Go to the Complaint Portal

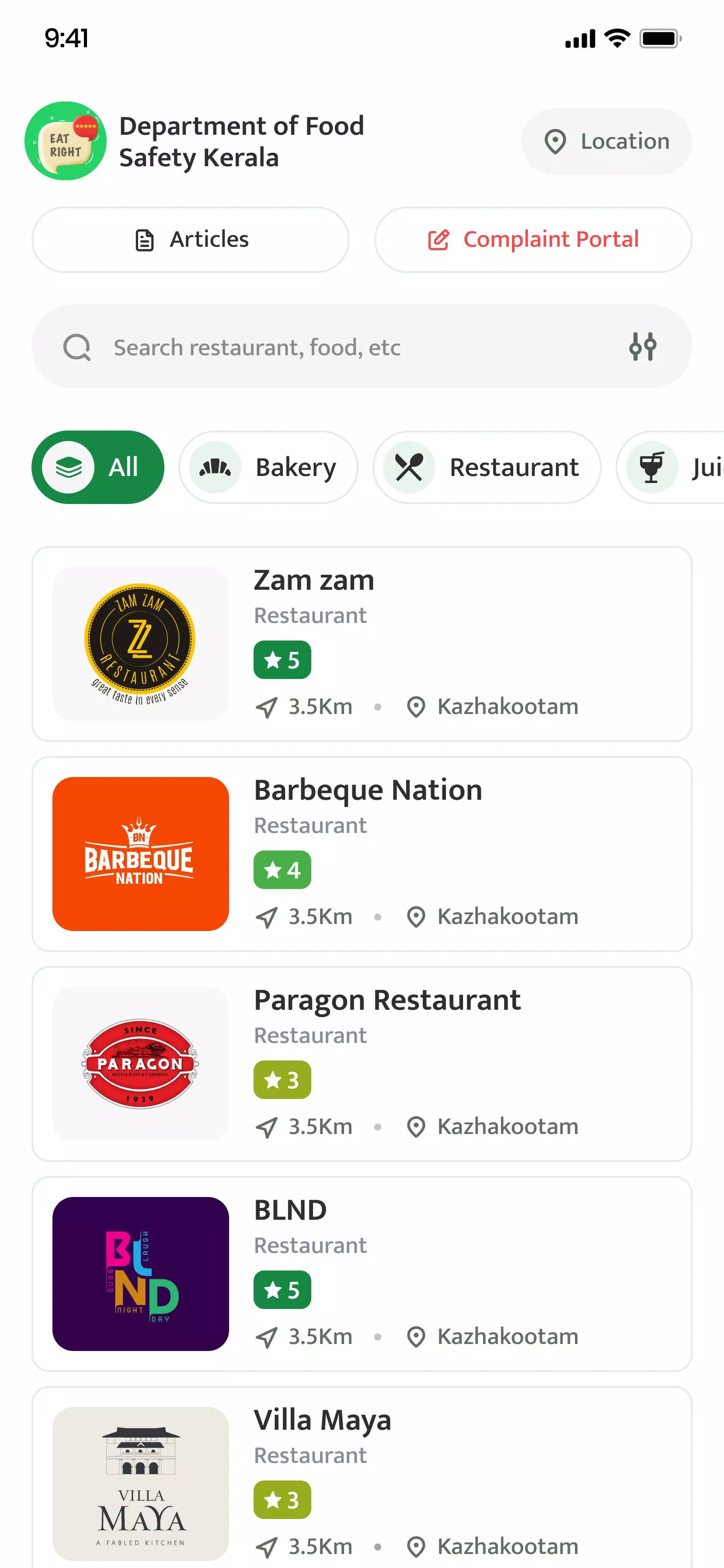(x=533, y=239)
